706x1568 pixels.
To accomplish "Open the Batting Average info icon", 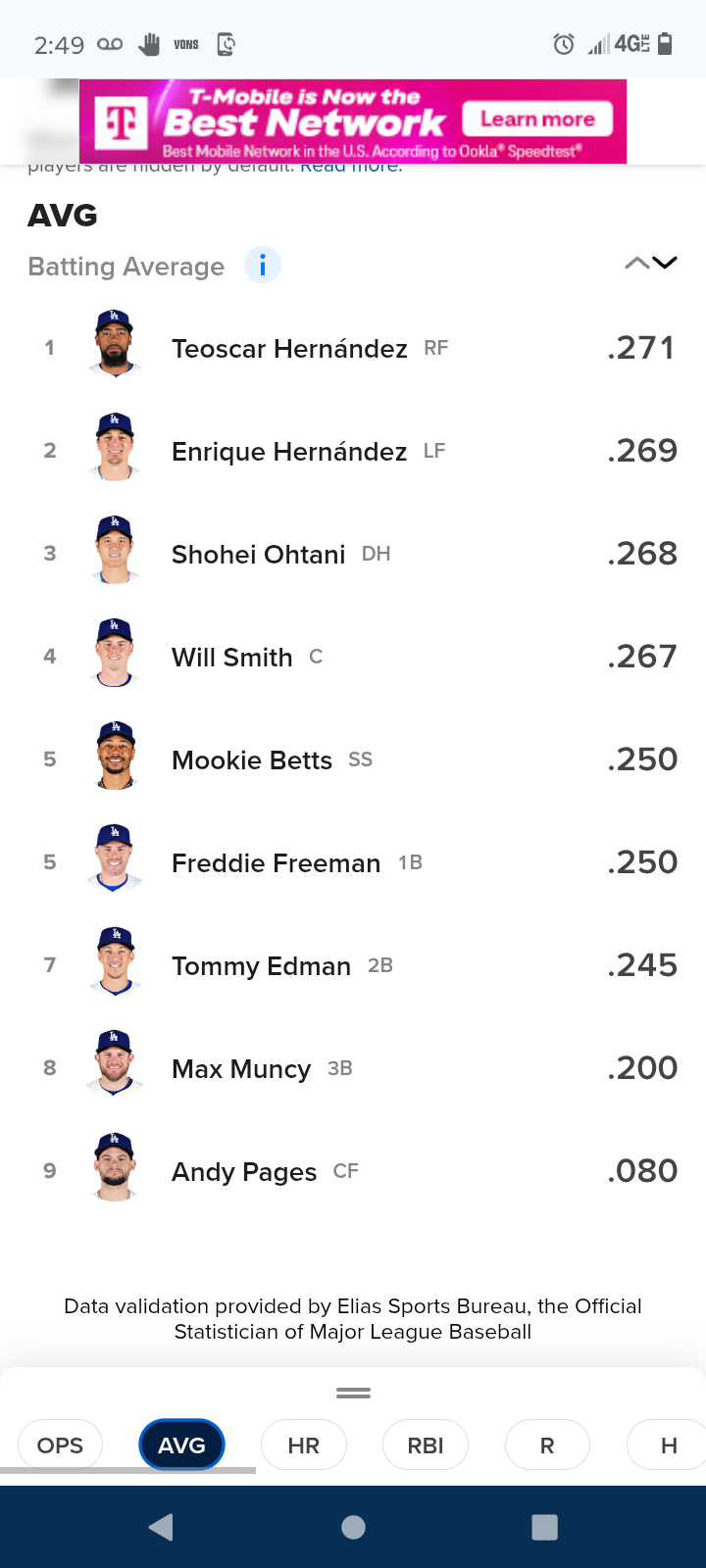I will (x=262, y=266).
